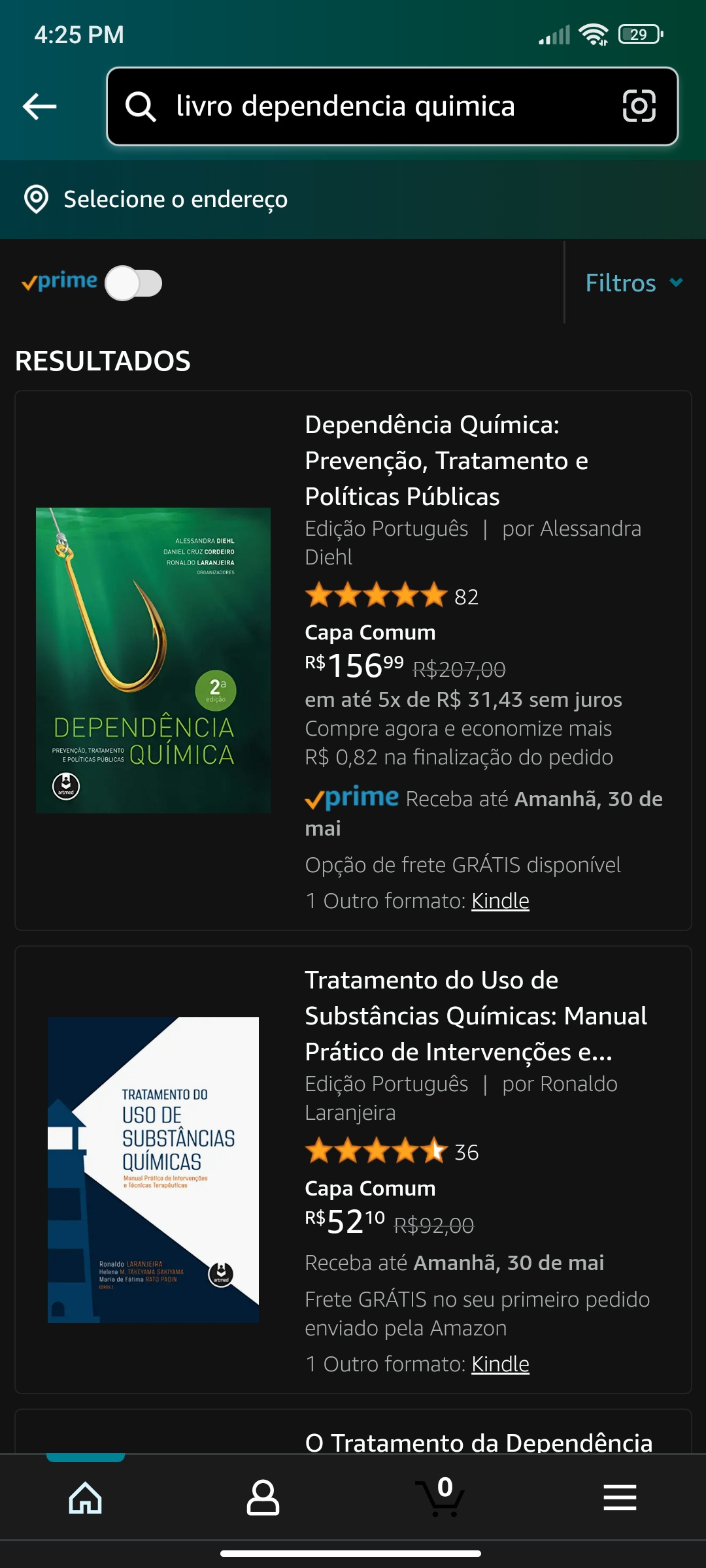View the 36 ratings for Laranjeira's book

click(392, 1152)
